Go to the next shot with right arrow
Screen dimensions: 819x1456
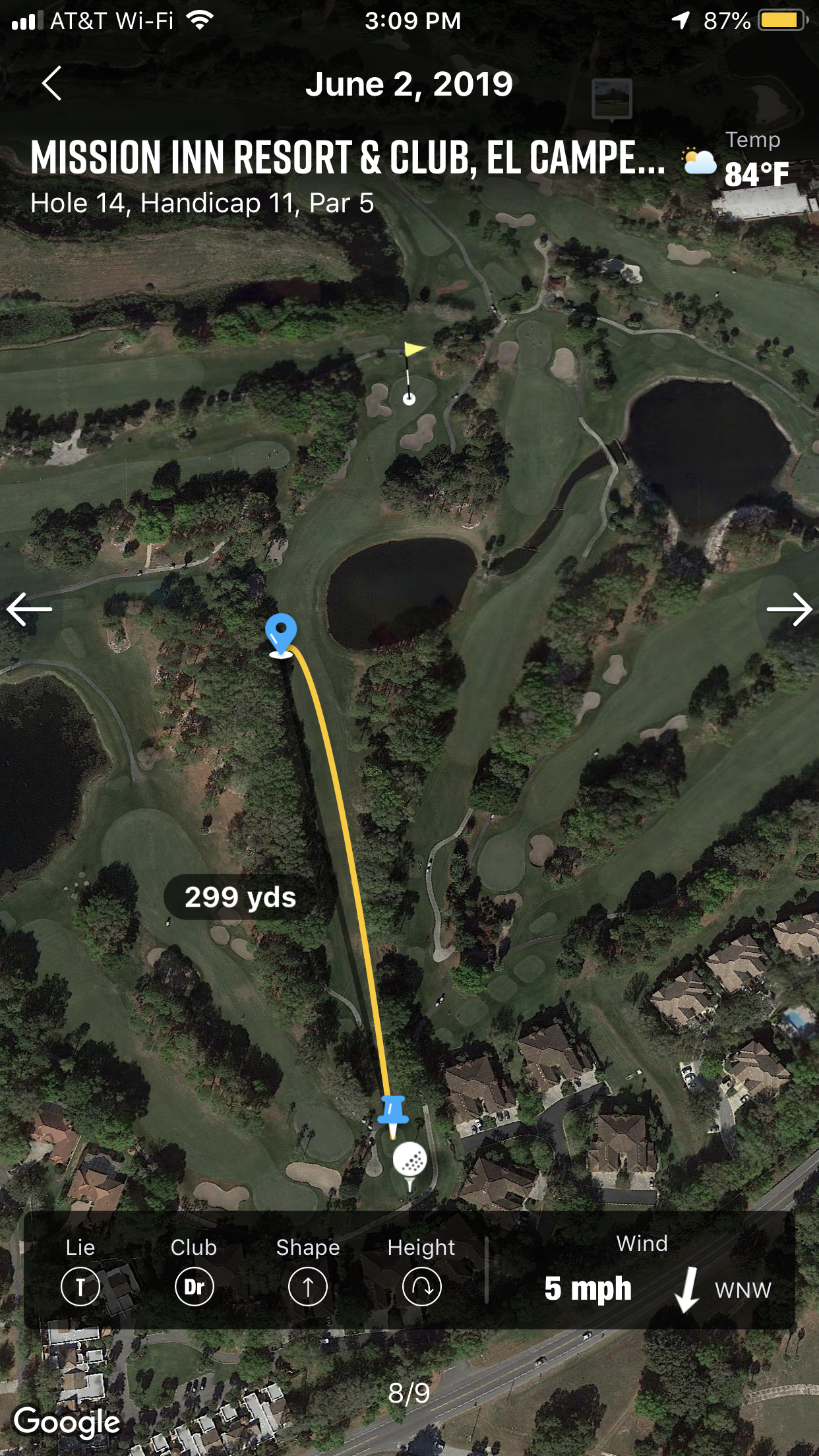tap(789, 609)
